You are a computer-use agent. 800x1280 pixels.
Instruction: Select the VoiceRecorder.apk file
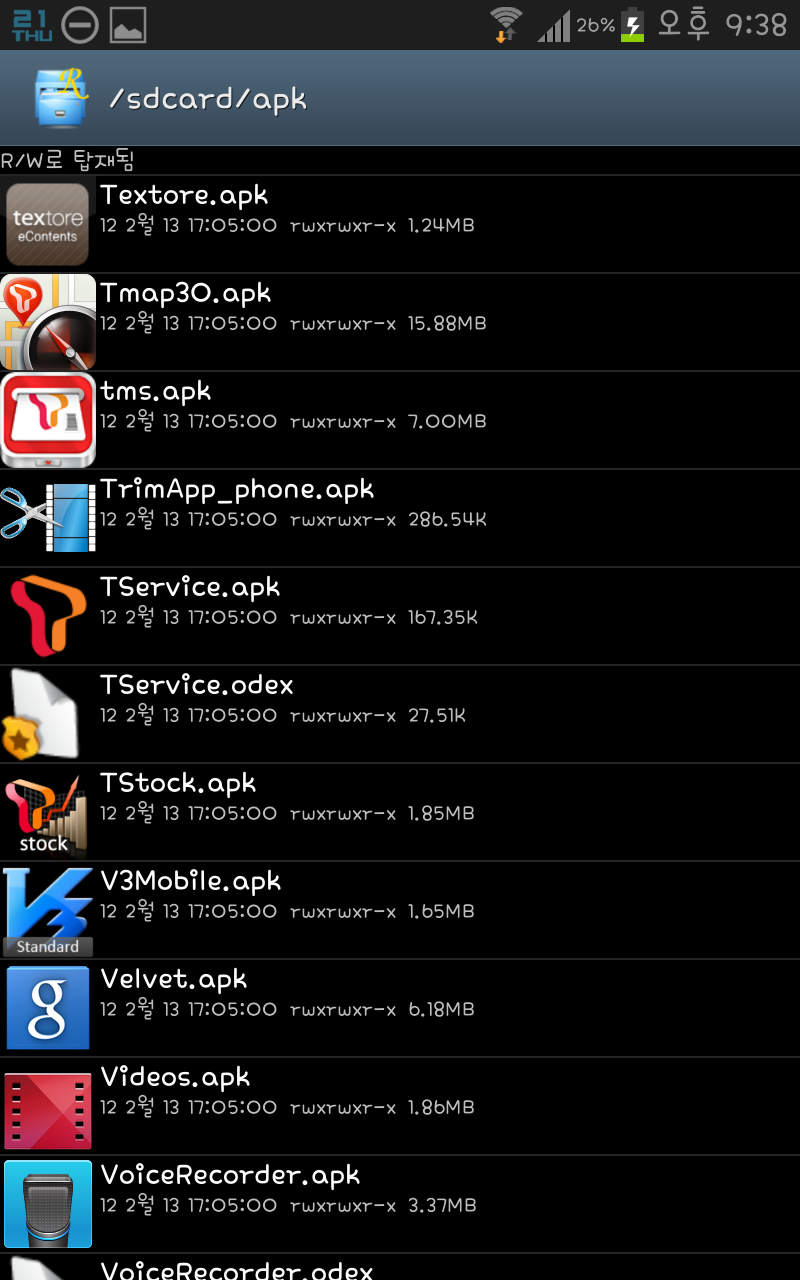[400, 1204]
